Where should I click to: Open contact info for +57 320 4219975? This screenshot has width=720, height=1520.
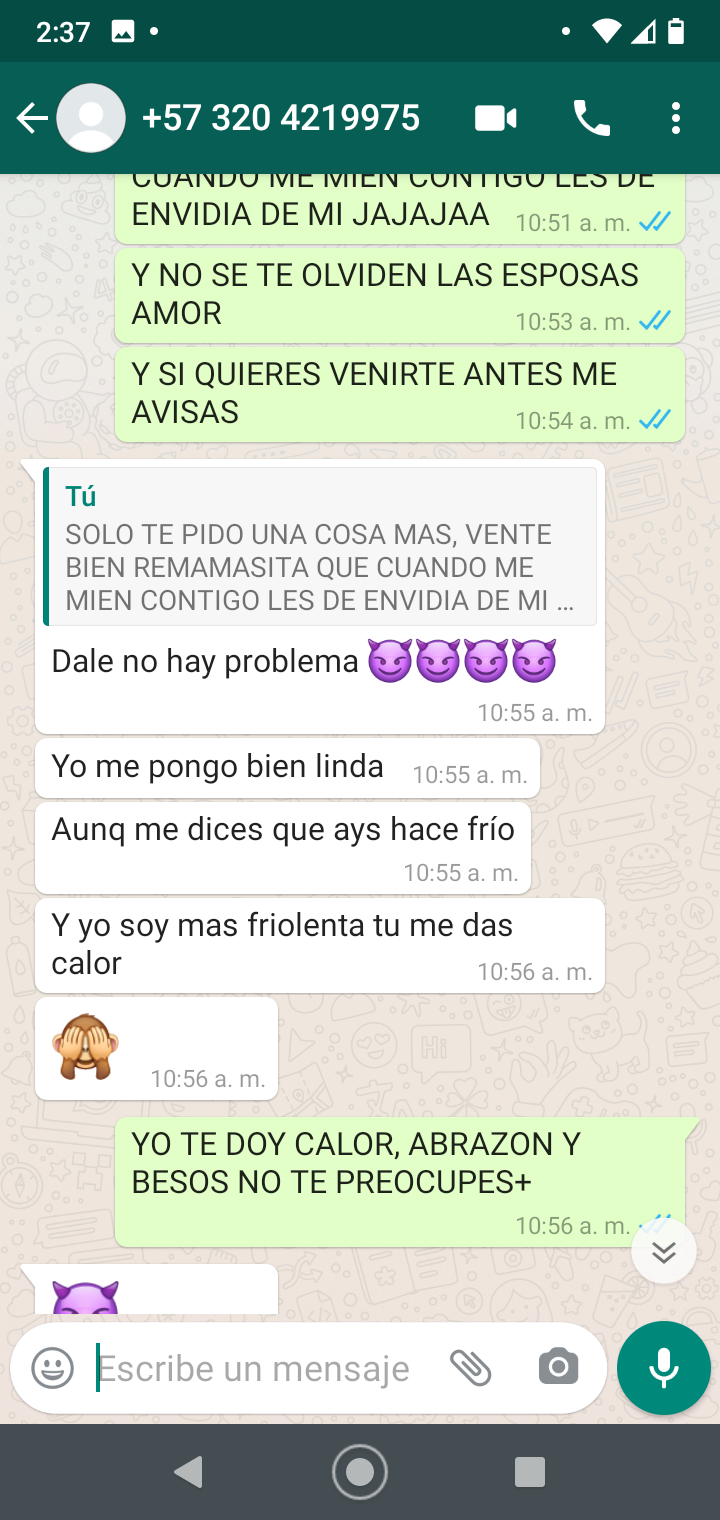[x=280, y=119]
